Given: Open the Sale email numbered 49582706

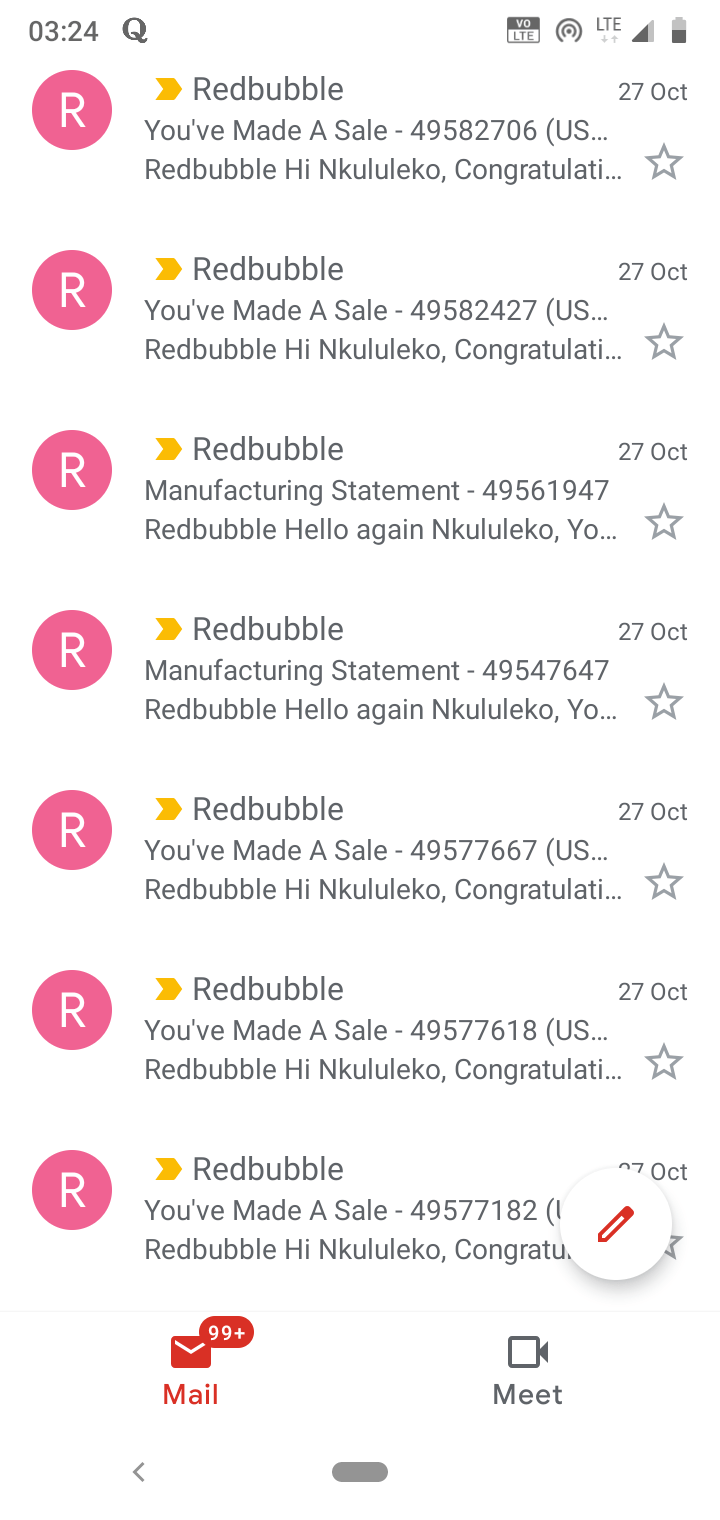Looking at the screenshot, I should [360, 130].
